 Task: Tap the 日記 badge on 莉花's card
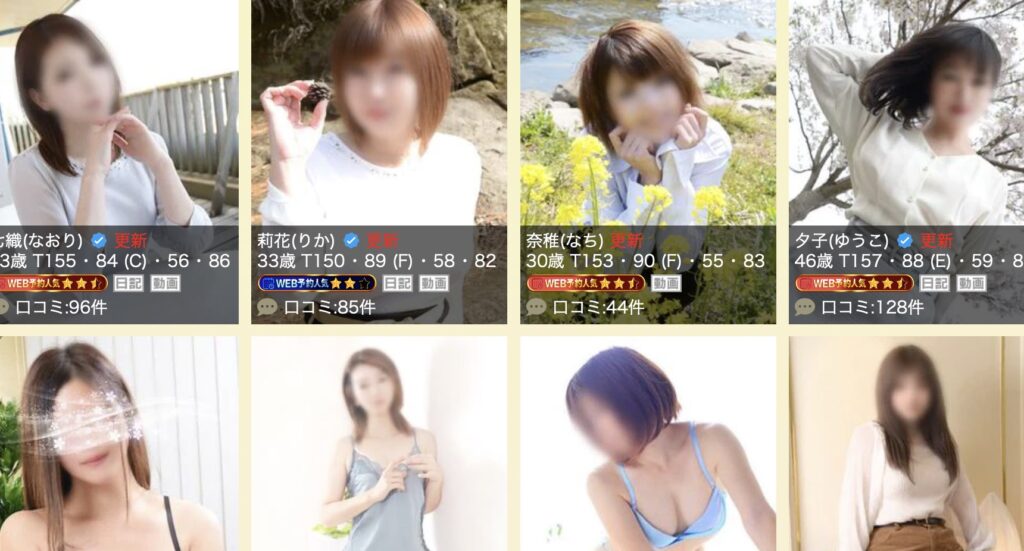pos(397,284)
